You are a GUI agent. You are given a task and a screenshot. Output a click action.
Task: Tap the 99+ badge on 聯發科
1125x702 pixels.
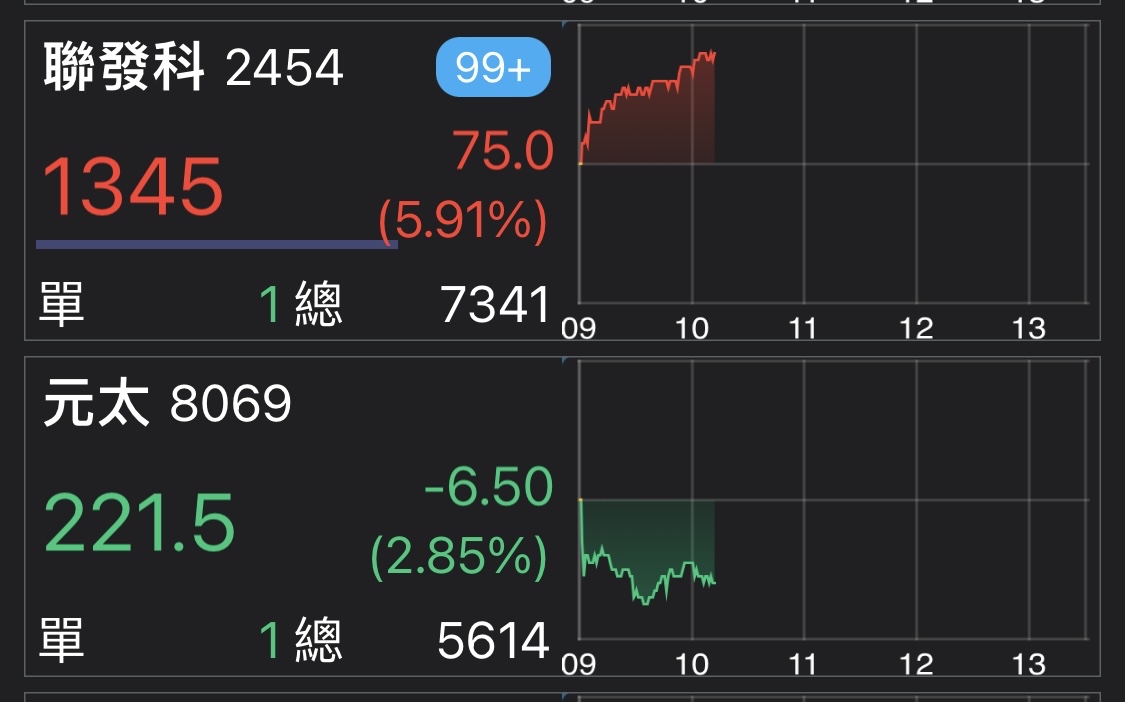coord(493,67)
